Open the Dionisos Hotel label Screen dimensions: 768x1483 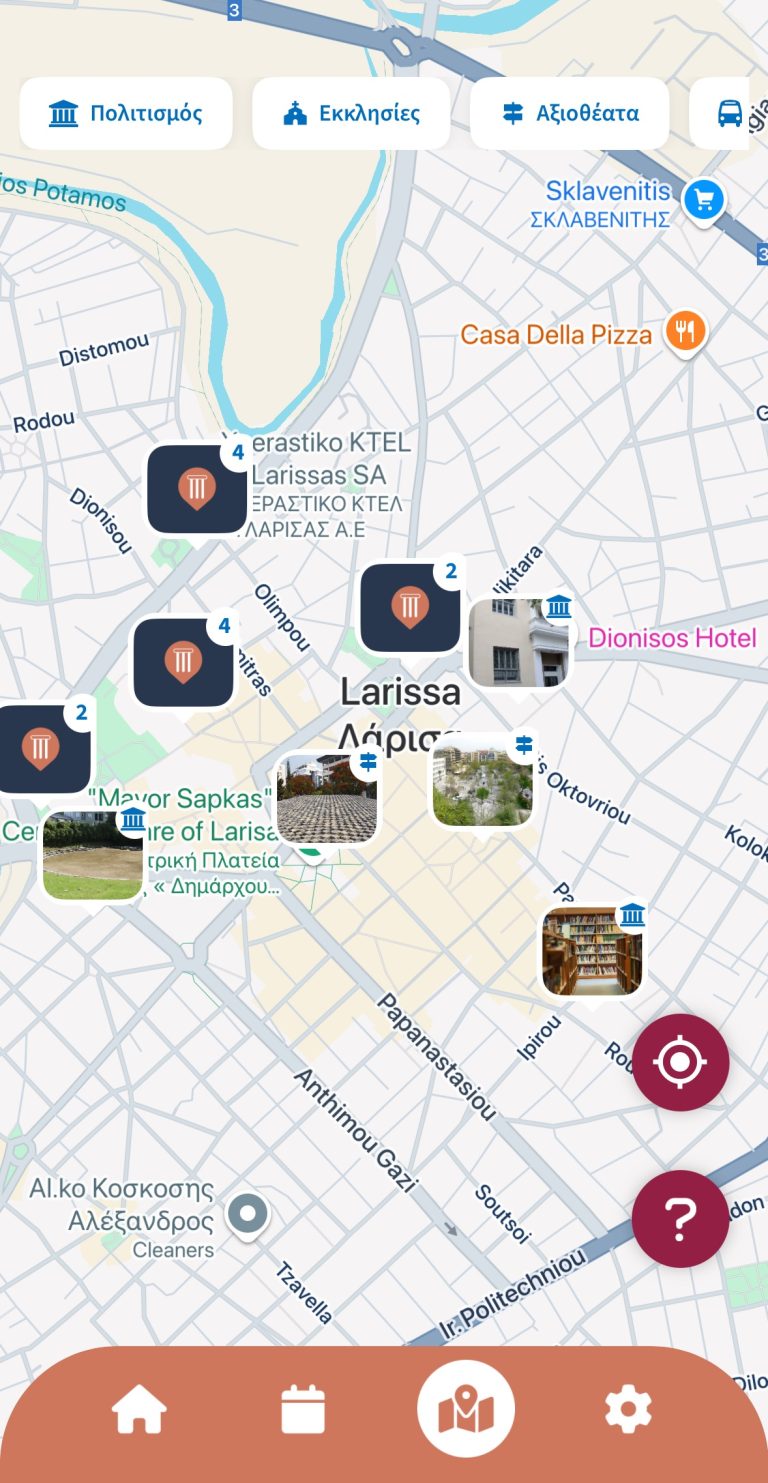(x=671, y=637)
